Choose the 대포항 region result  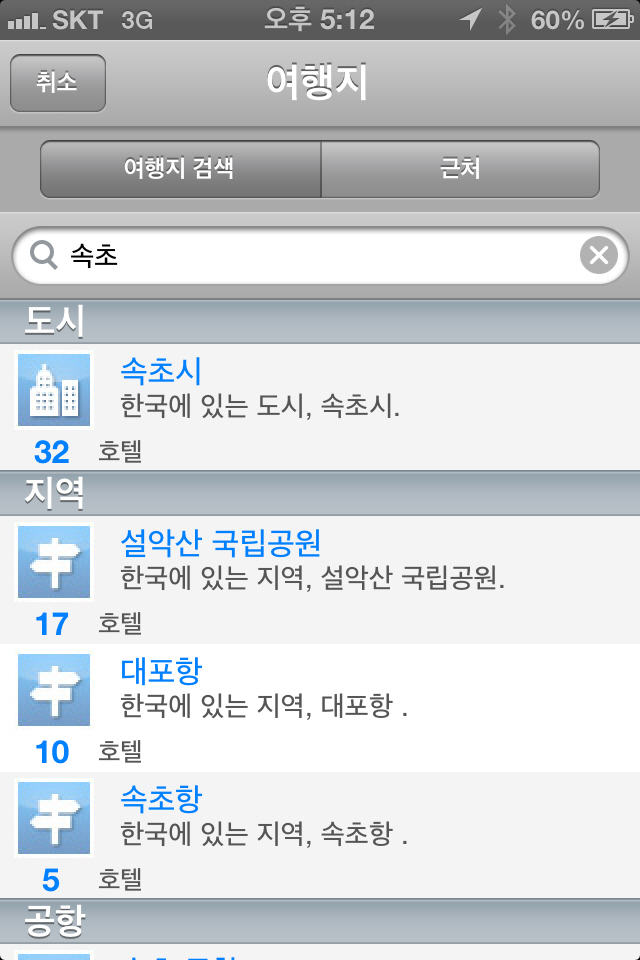point(320,706)
